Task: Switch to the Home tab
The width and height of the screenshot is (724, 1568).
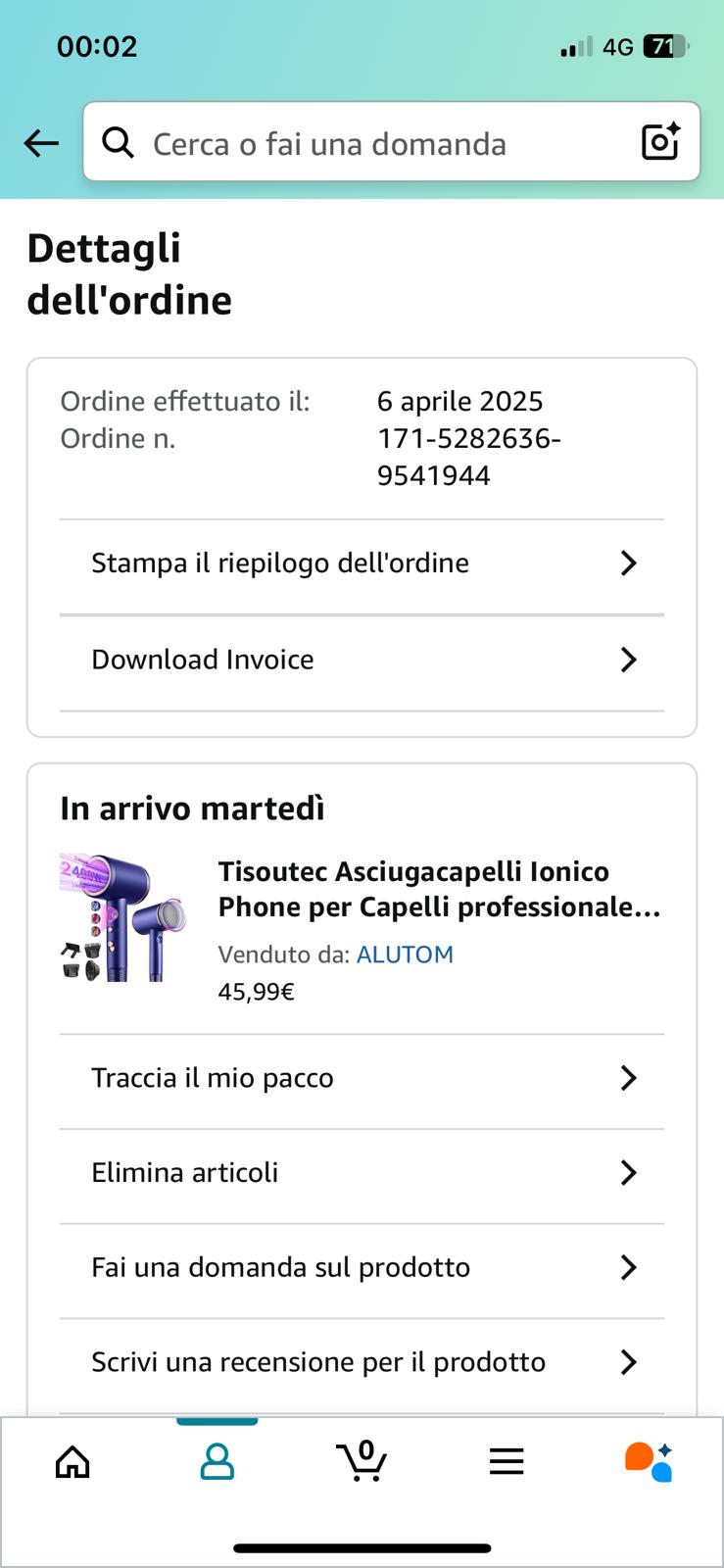Action: coord(72,1462)
